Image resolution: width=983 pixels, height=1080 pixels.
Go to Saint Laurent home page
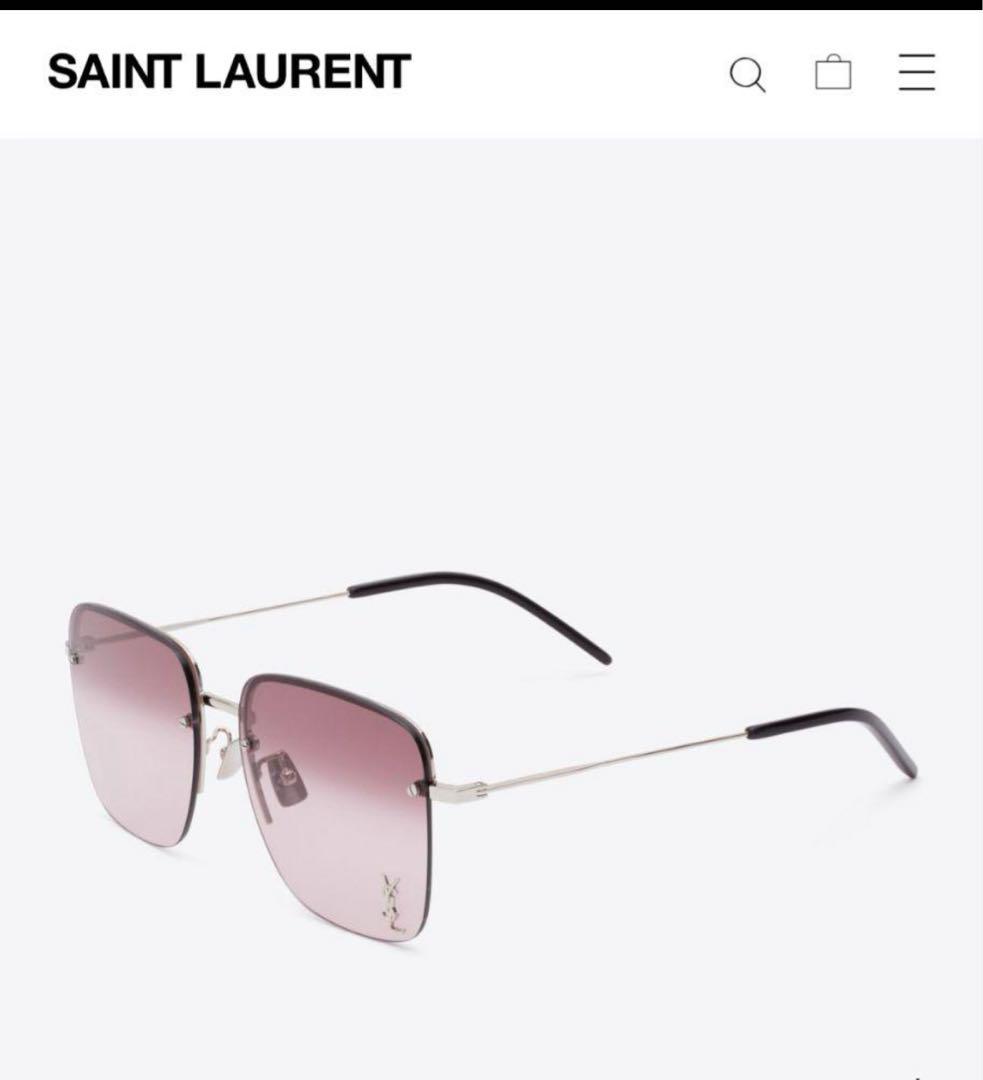point(229,72)
